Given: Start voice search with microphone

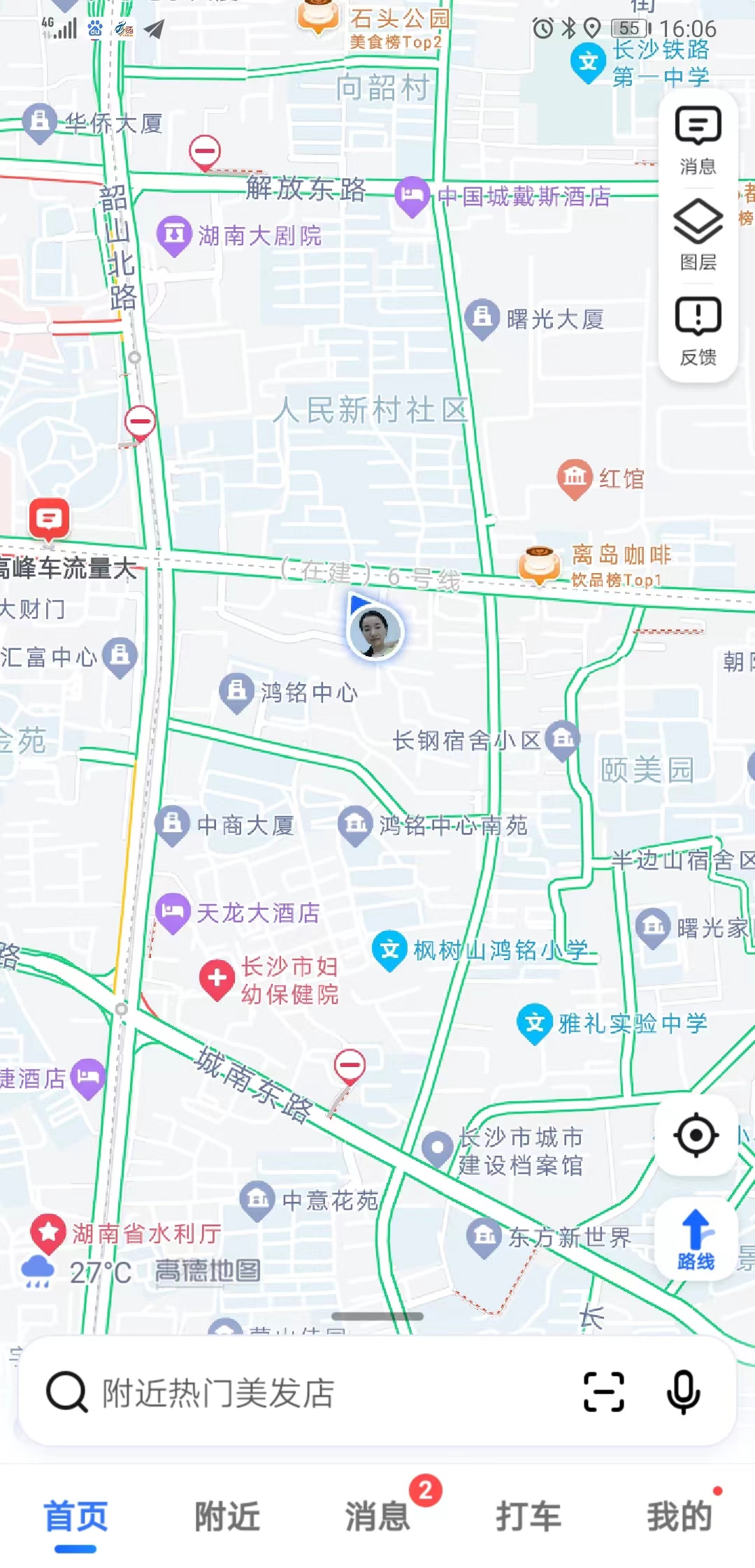Looking at the screenshot, I should (683, 1392).
